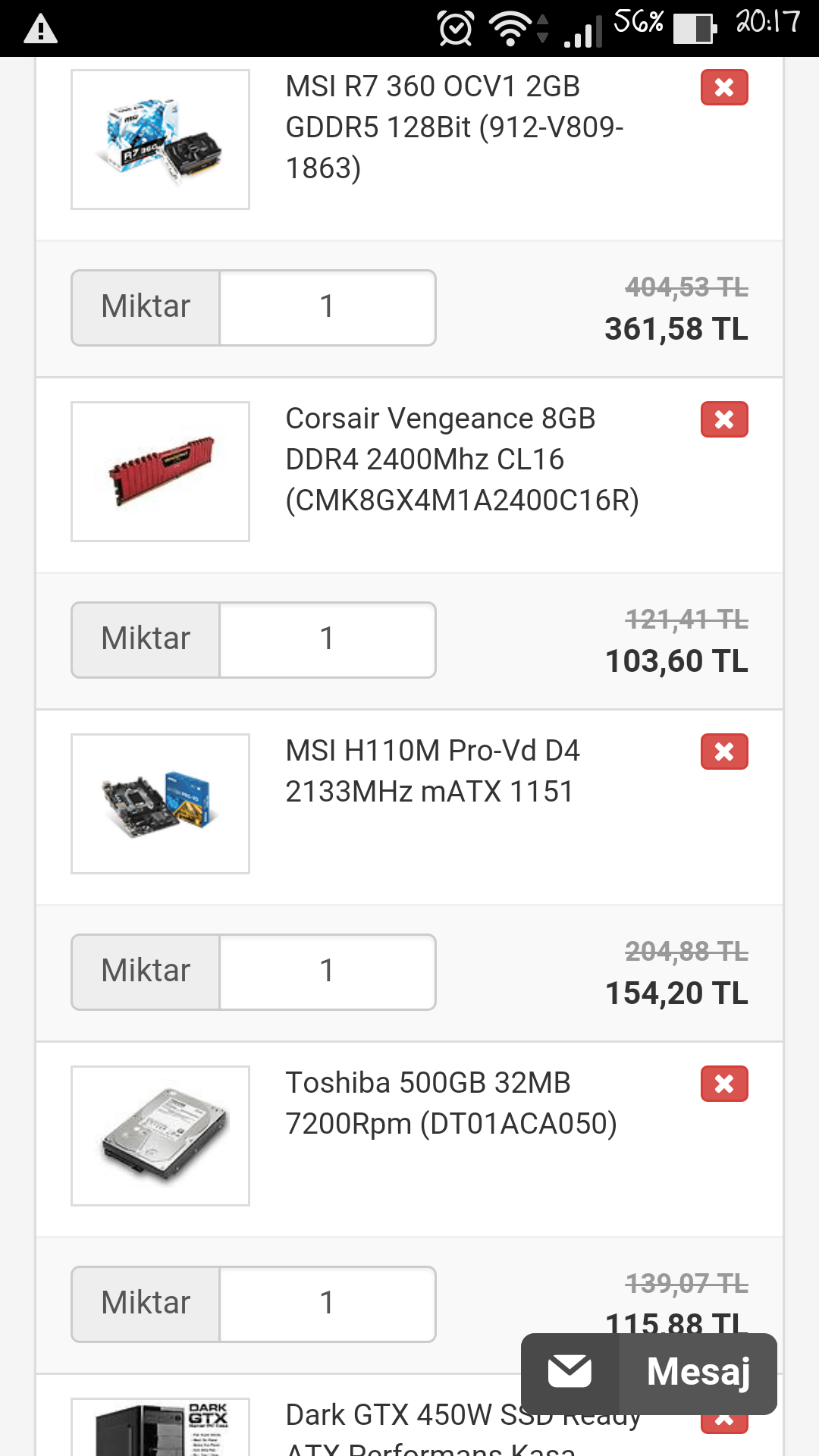
Task: Open Corsair Vengeance RAM product image
Action: [x=160, y=472]
